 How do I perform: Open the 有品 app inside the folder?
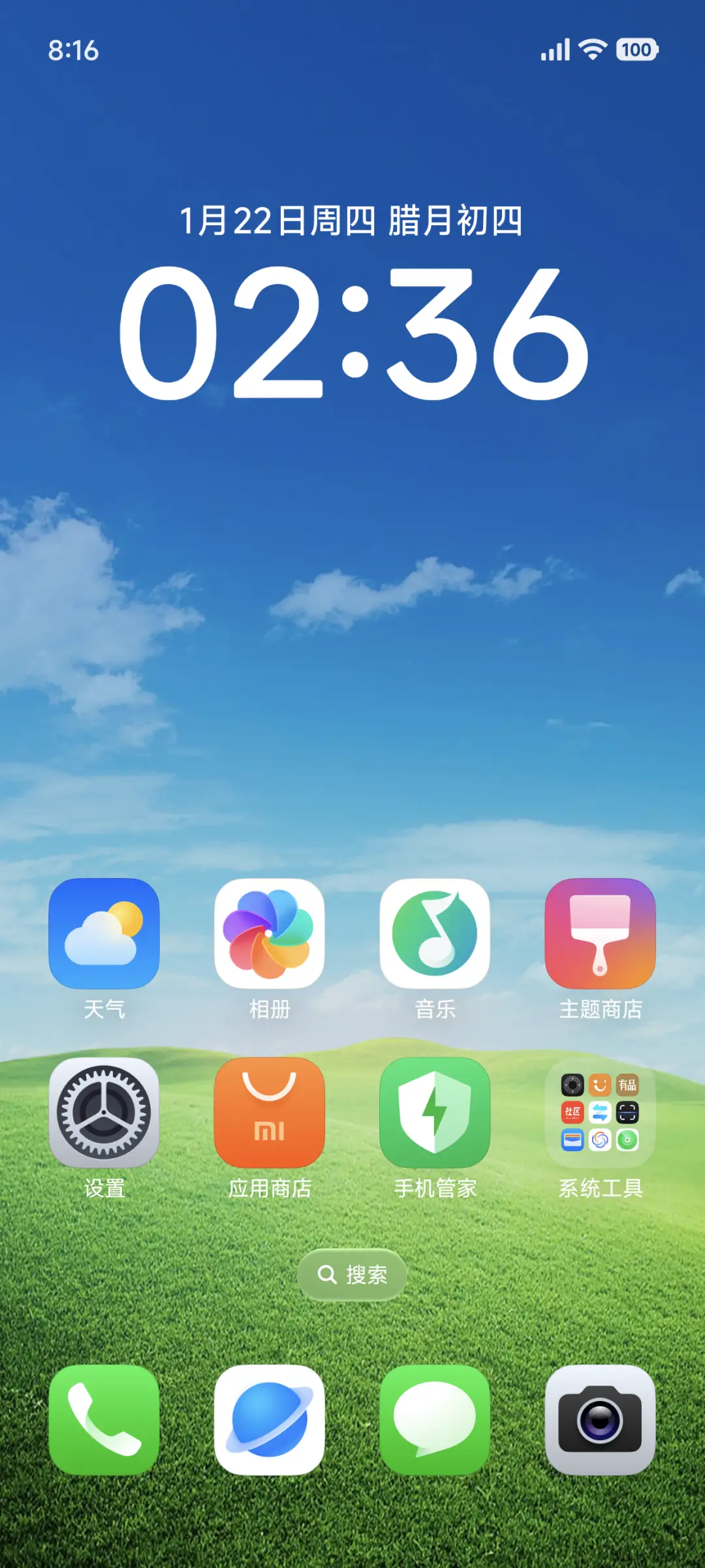[627, 1085]
